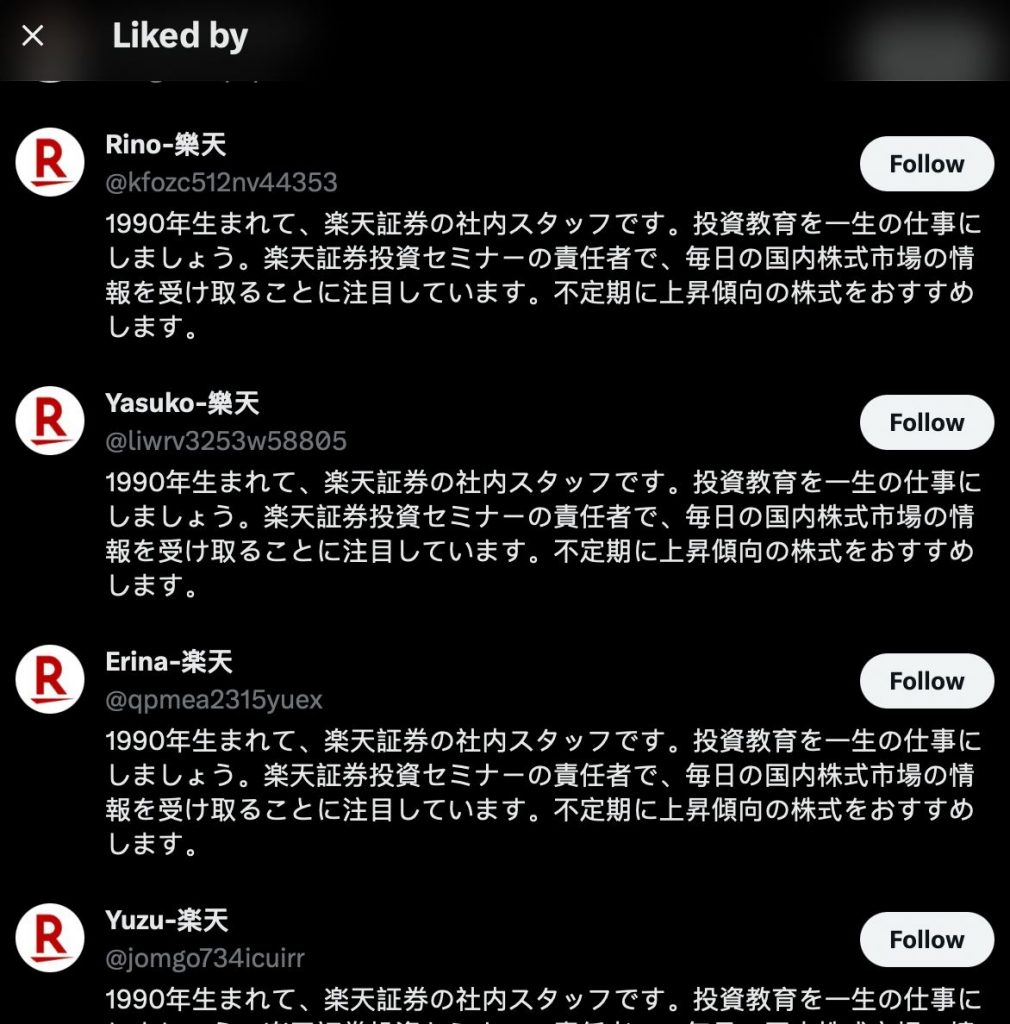This screenshot has height=1024, width=1010.
Task: Follow the Yasuko-樂天 account
Action: coord(926,423)
